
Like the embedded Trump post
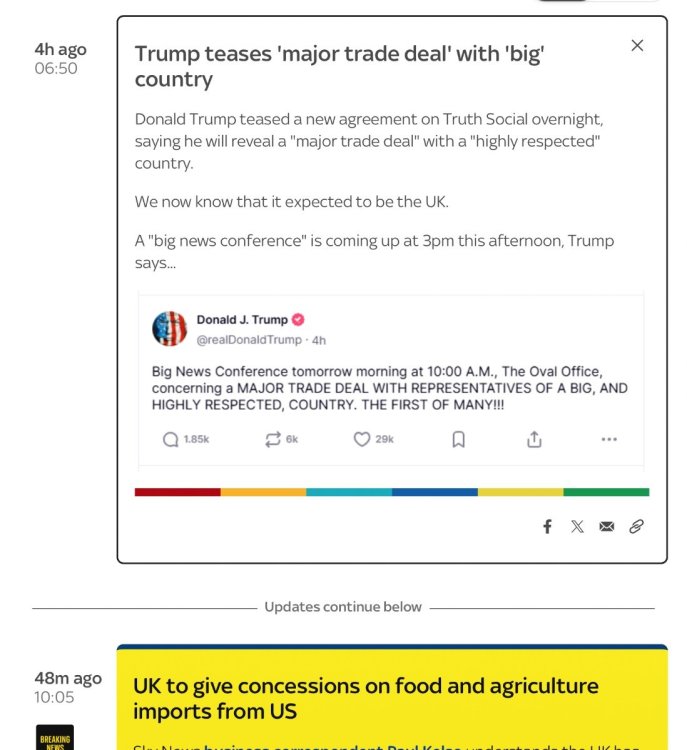click(362, 439)
